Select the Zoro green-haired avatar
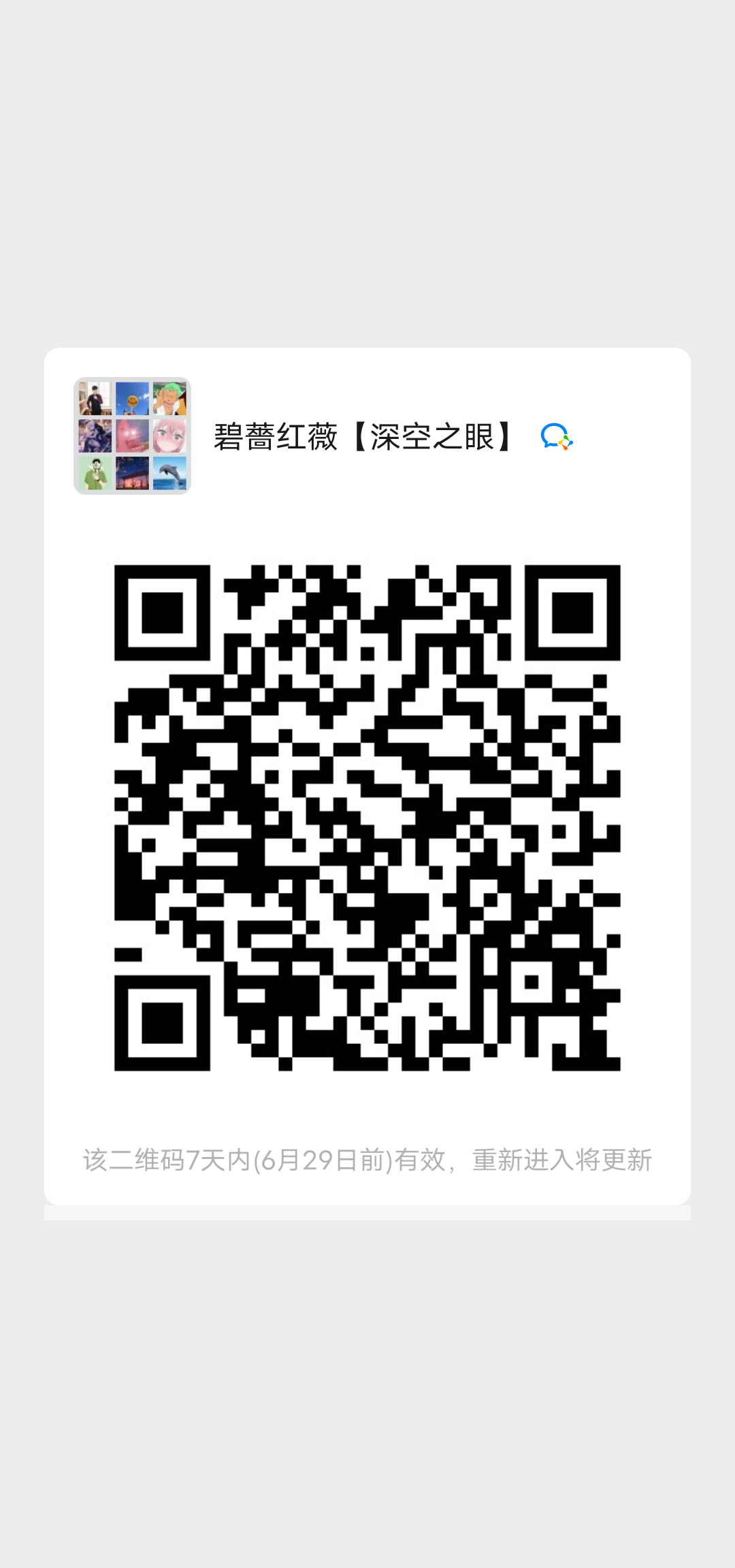The image size is (735, 1568). pyautogui.click(x=171, y=399)
